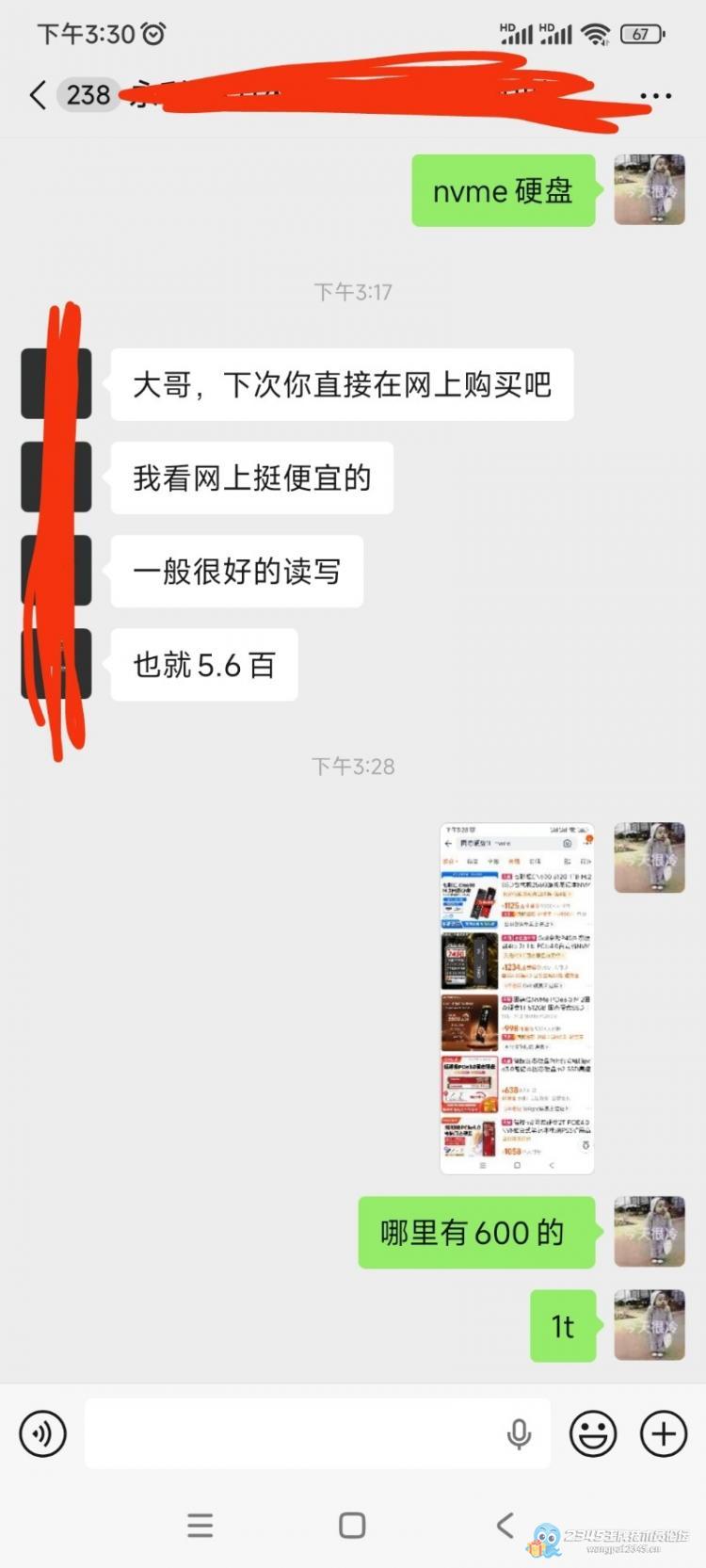
Task: Tap my avatar beside "nvme 硬盘"
Action: tap(650, 190)
